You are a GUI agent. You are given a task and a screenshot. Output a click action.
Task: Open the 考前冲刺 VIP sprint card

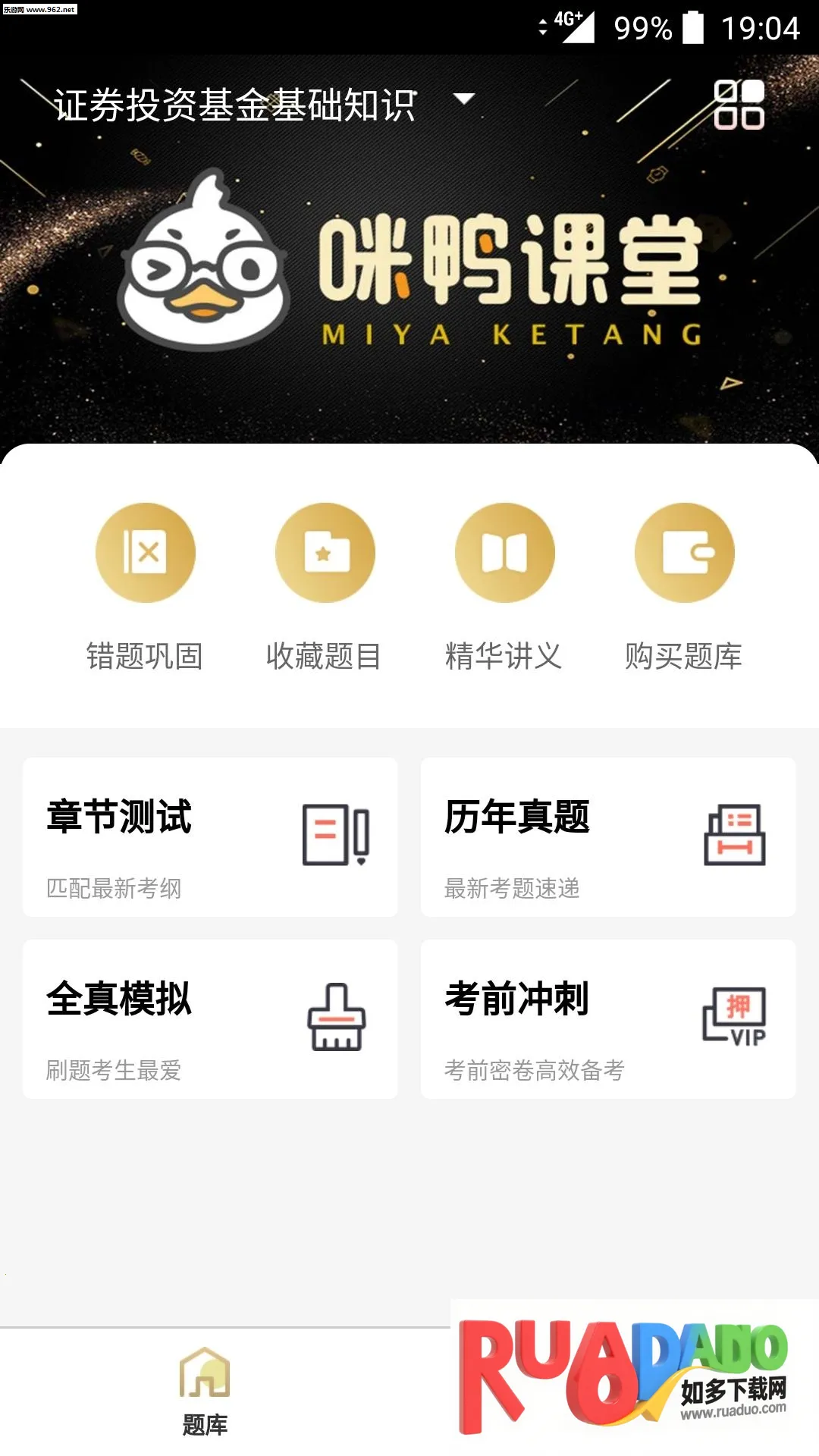608,1019
